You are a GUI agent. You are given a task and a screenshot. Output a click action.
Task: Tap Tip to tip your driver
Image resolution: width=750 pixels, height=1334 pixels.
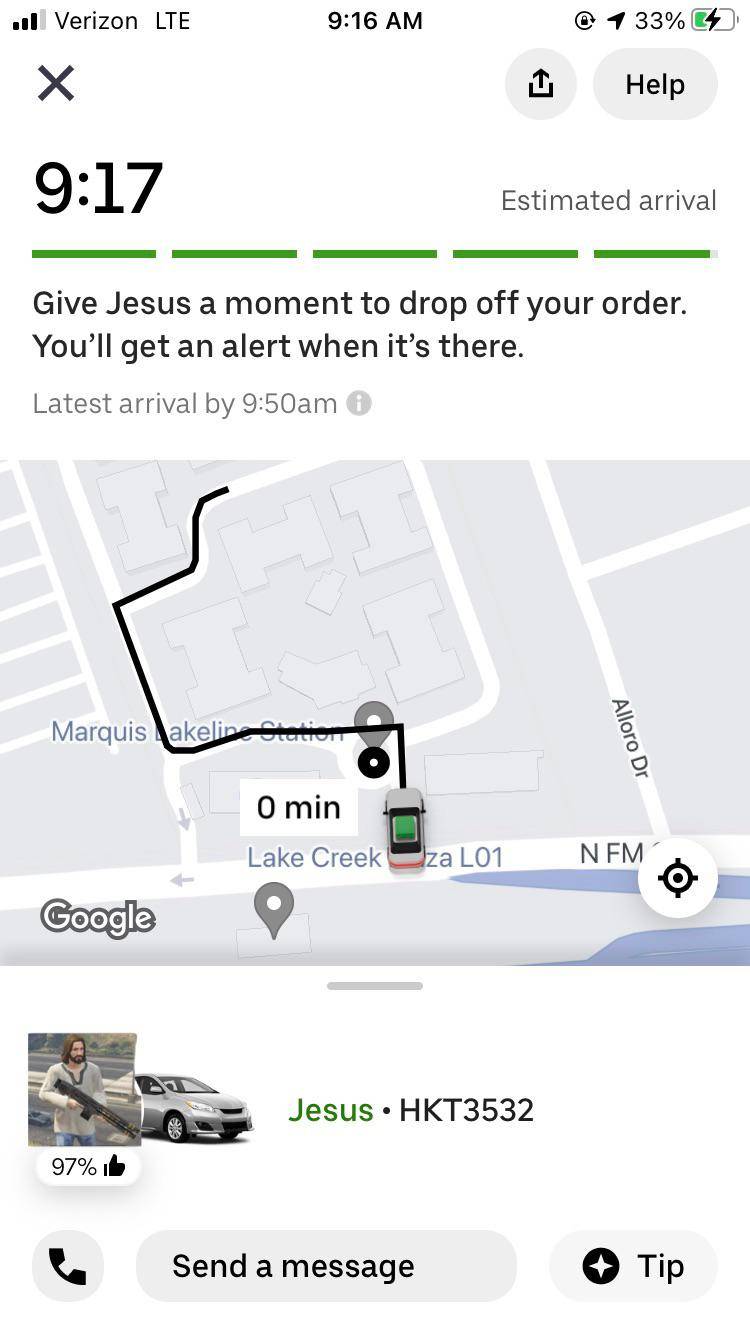(x=633, y=1266)
